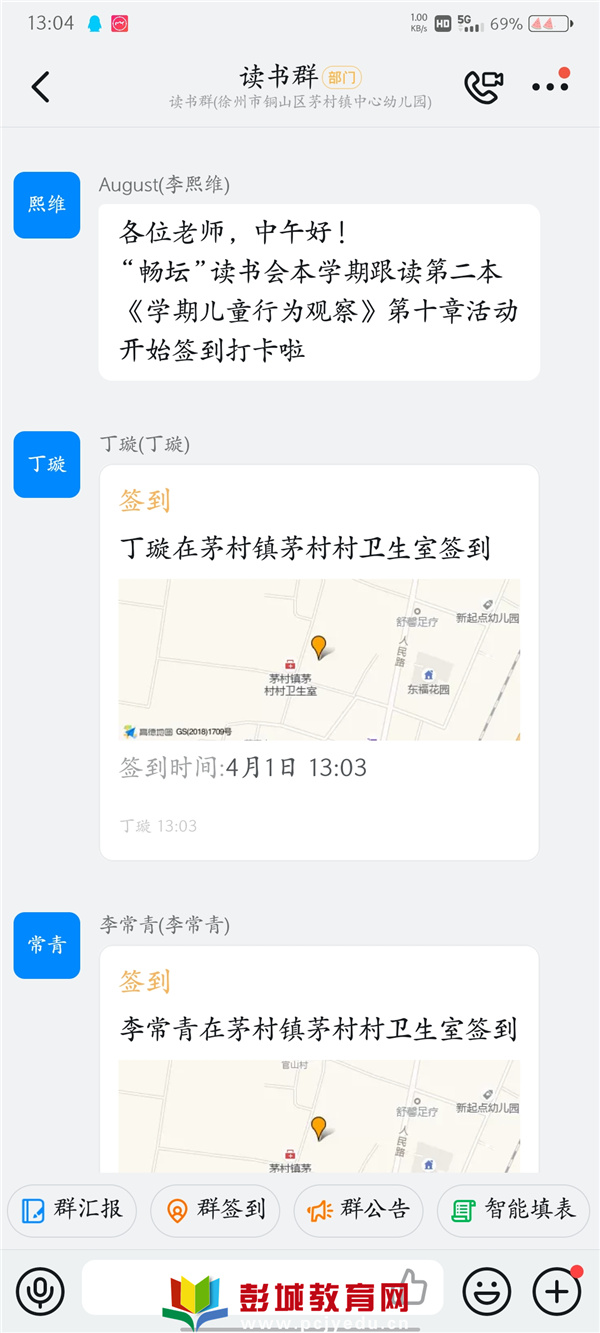
Task: Open 丁璇's check-in card
Action: (x=319, y=662)
